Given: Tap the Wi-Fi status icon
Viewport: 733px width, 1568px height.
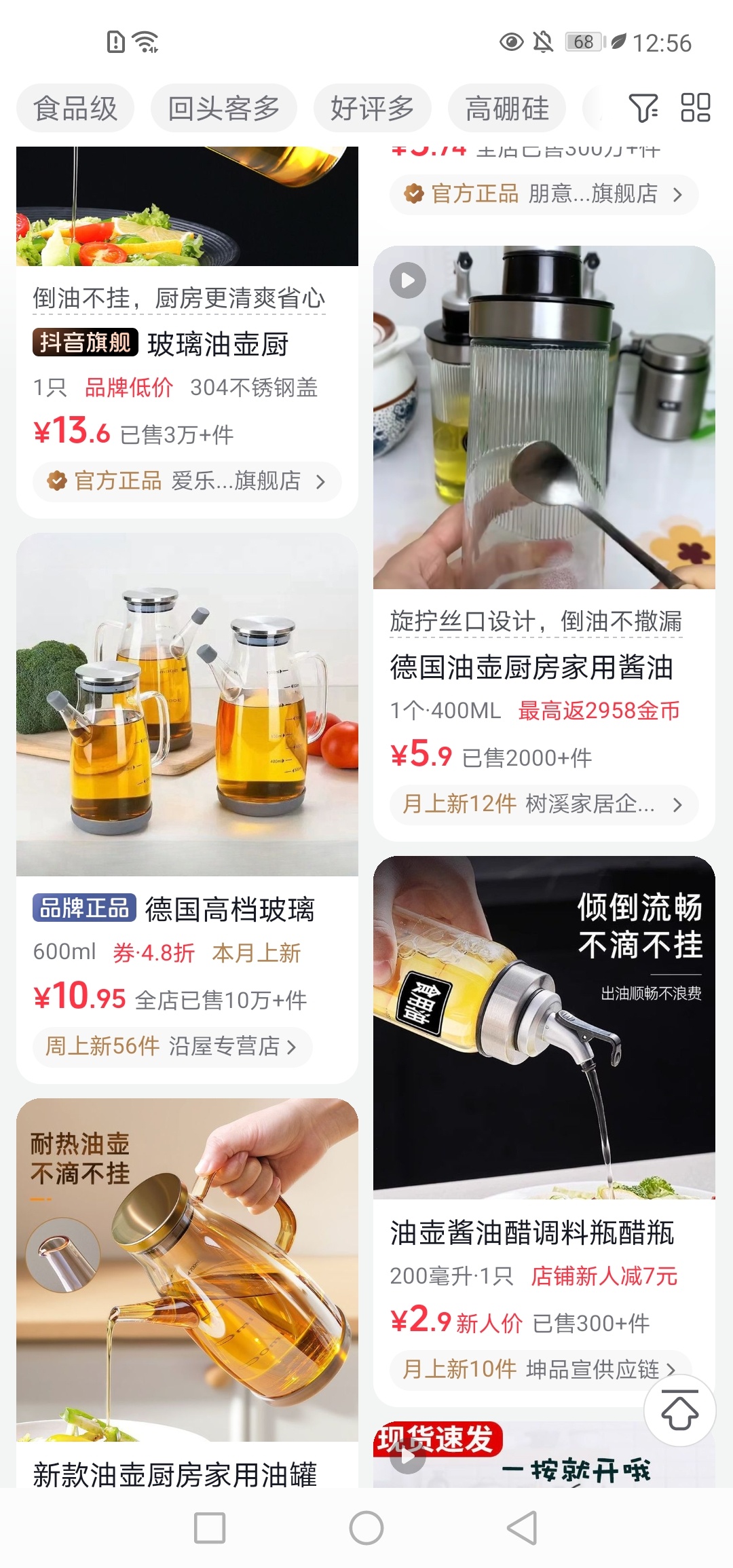Looking at the screenshot, I should point(145,42).
